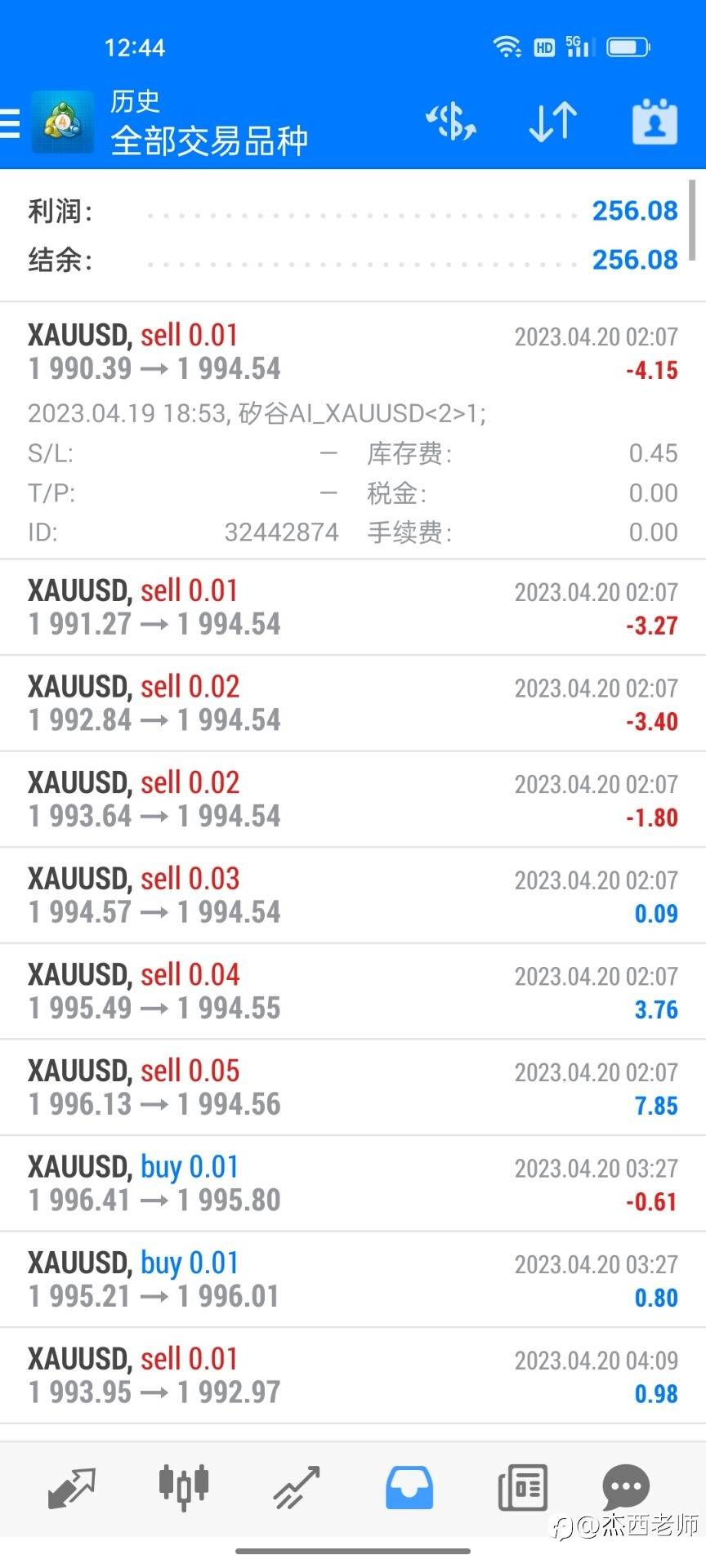Image resolution: width=706 pixels, height=1568 pixels.
Task: Expand the sell 0.02 trade opened at 1992.84
Action: pyautogui.click(x=353, y=703)
